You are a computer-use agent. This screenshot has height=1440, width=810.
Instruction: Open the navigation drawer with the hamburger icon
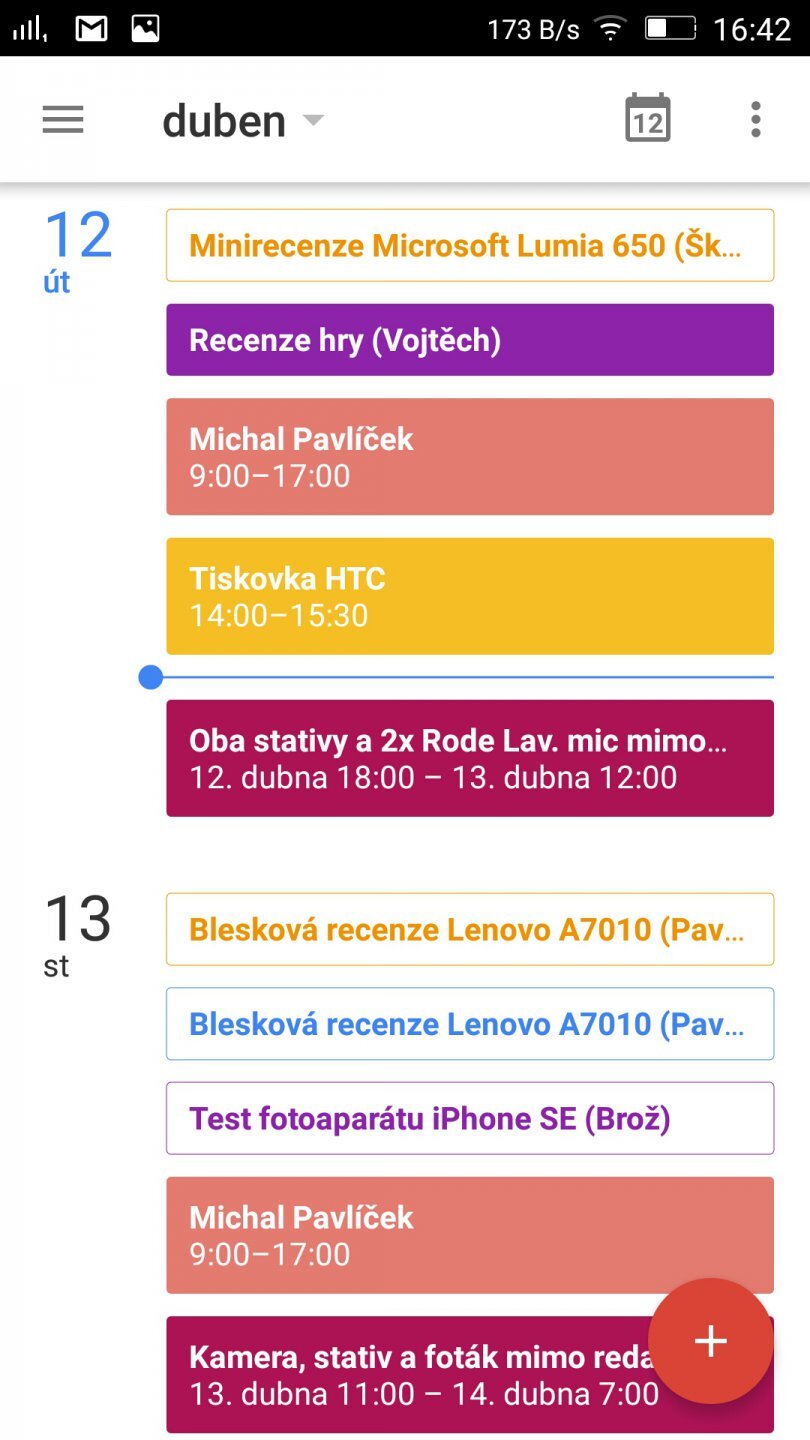click(x=63, y=120)
